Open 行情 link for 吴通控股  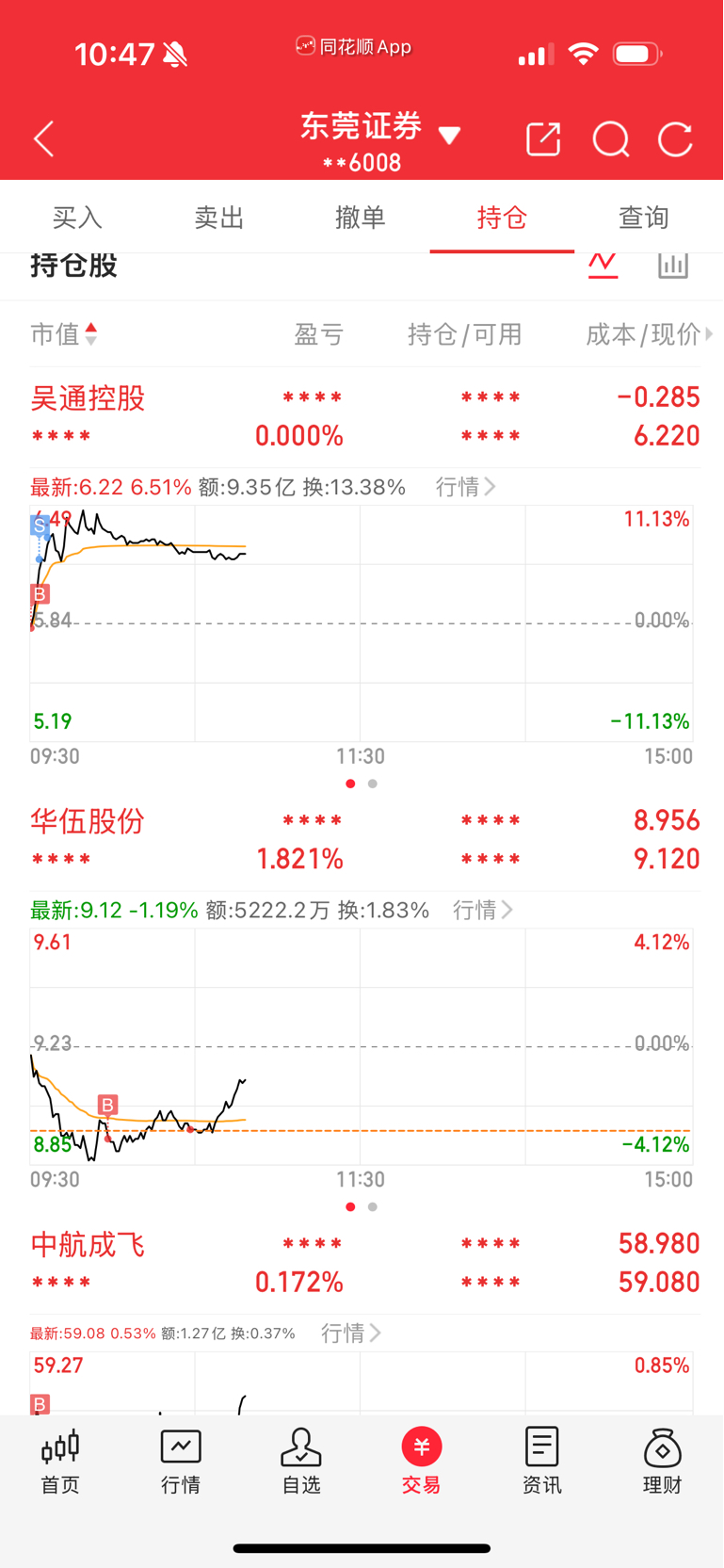click(465, 487)
